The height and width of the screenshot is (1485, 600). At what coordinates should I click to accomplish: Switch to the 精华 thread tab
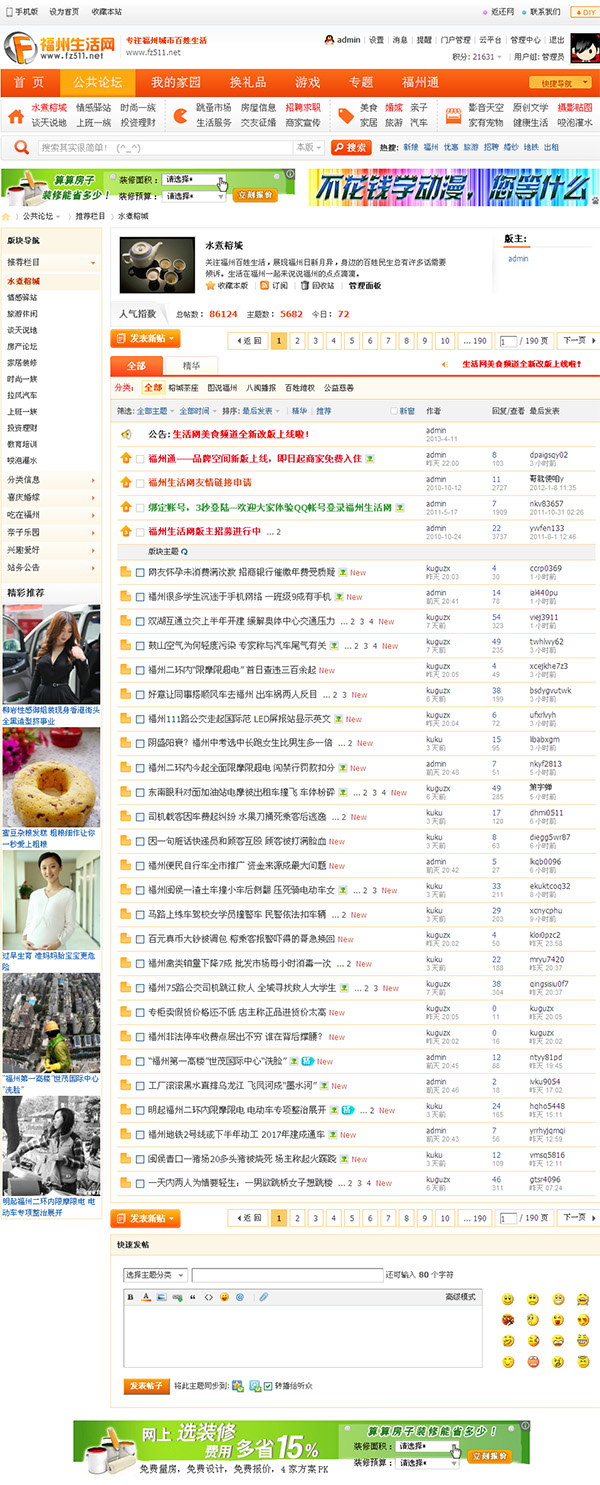(x=190, y=366)
